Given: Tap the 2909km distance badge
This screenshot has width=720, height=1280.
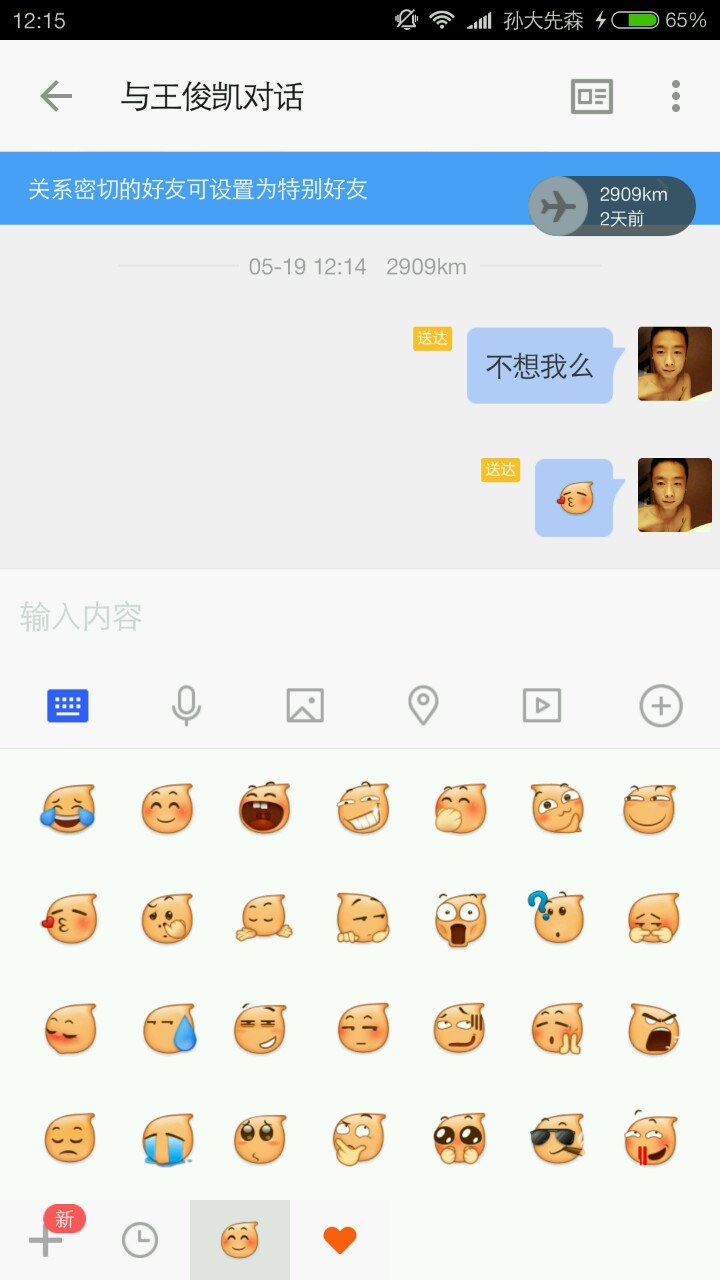Looking at the screenshot, I should coord(612,206).
